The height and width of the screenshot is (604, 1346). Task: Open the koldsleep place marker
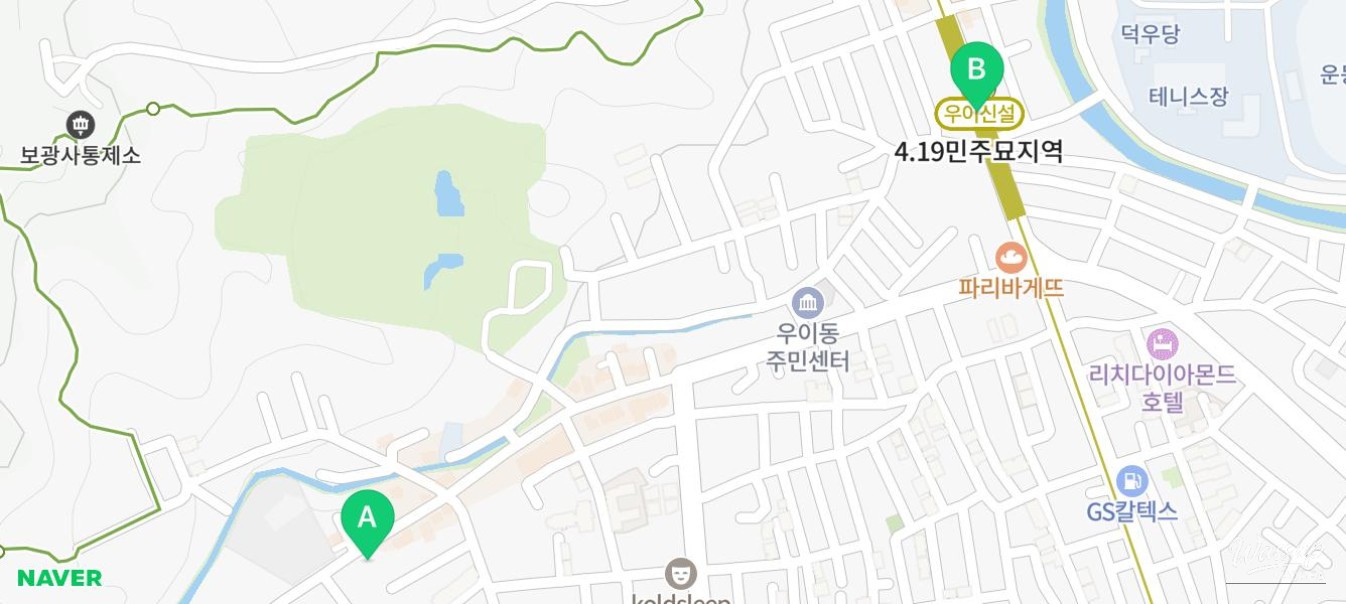tap(681, 574)
